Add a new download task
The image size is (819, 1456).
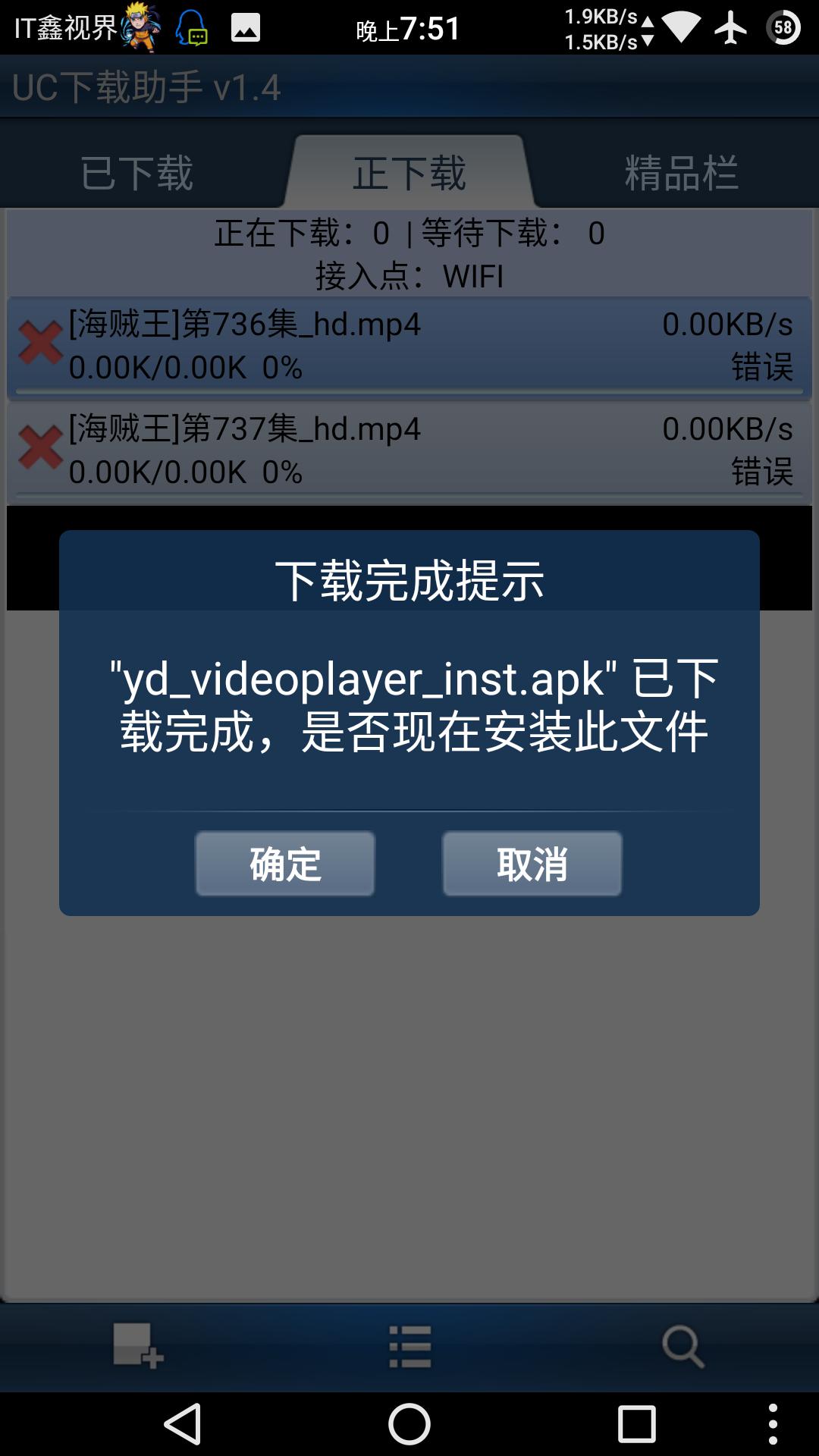pyautogui.click(x=137, y=1346)
